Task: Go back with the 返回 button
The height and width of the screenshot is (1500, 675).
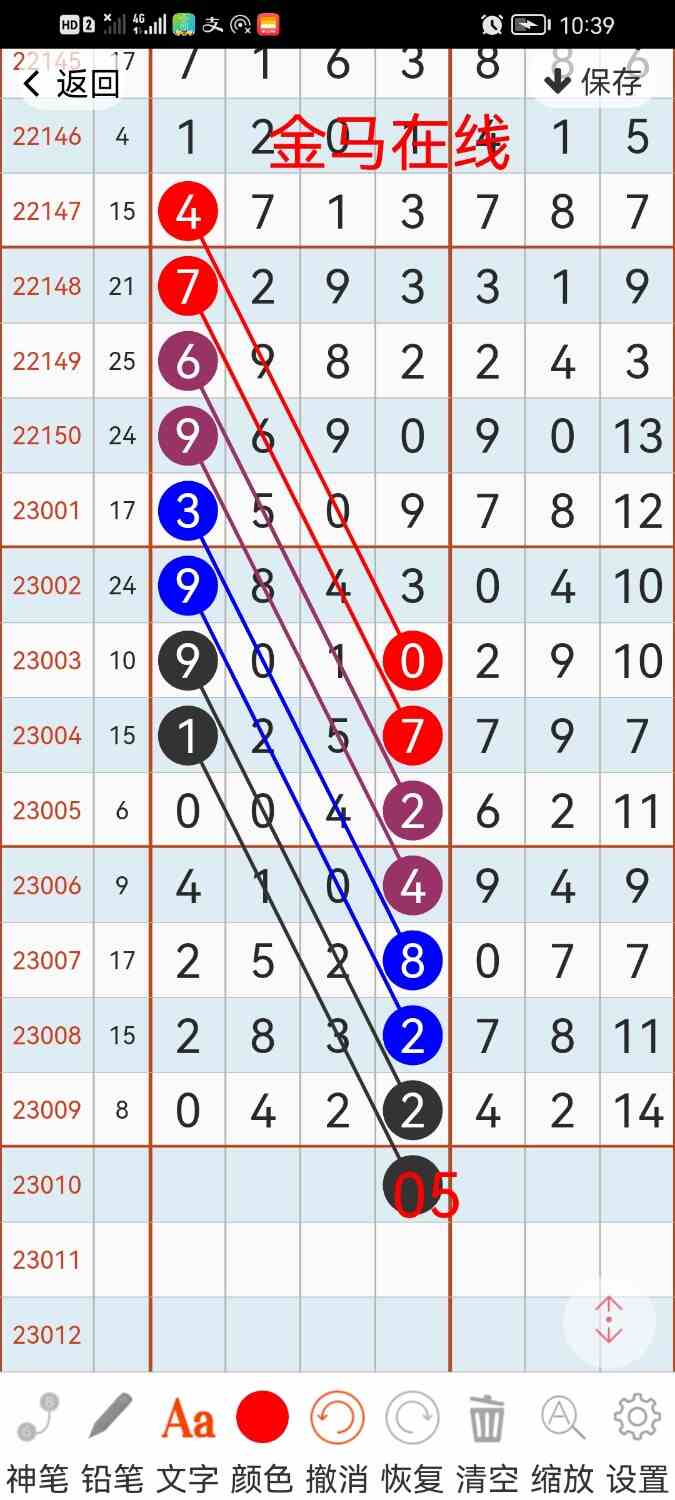Action: 70,84
